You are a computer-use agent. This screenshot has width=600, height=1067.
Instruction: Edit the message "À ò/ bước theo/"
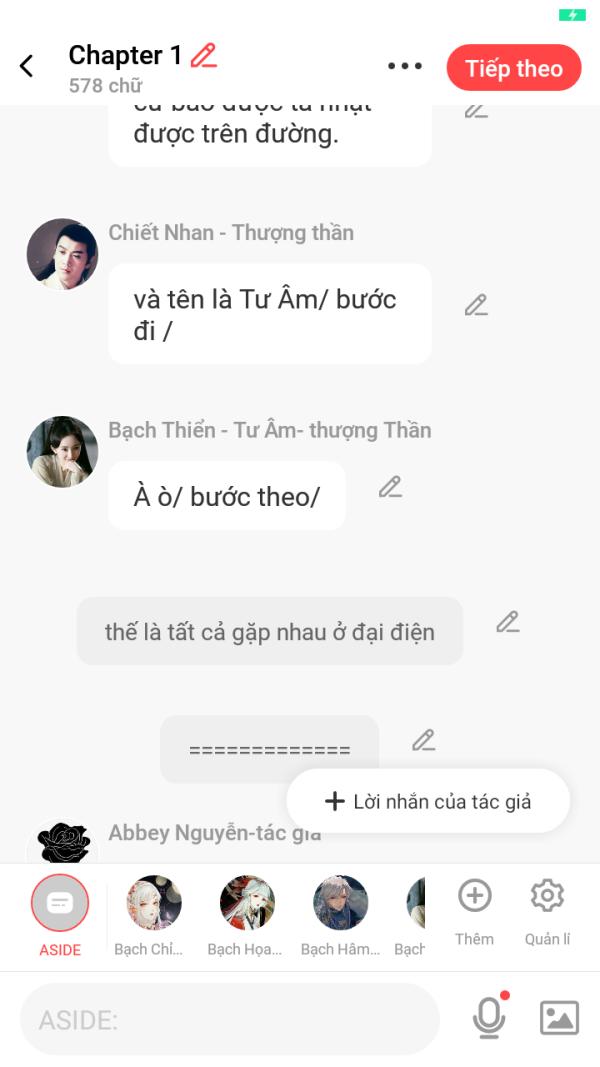[x=390, y=487]
